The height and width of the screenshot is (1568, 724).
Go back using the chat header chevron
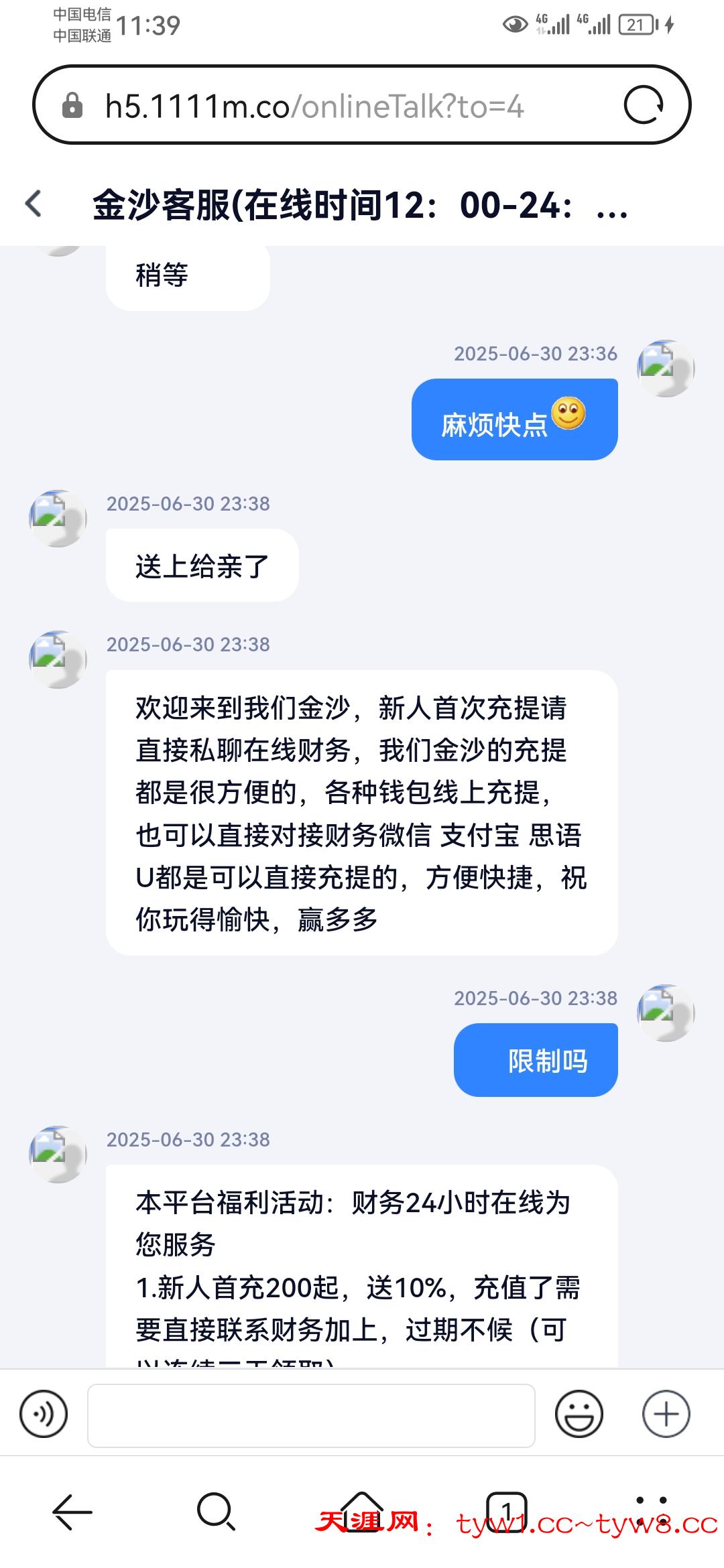33,204
